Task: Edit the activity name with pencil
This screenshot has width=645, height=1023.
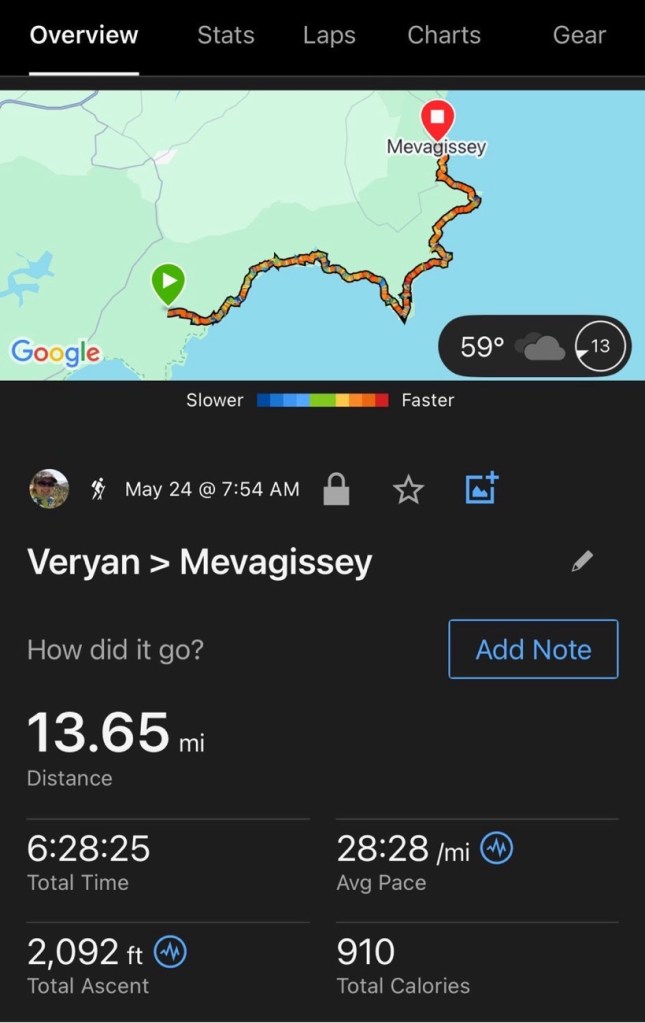Action: [x=582, y=562]
